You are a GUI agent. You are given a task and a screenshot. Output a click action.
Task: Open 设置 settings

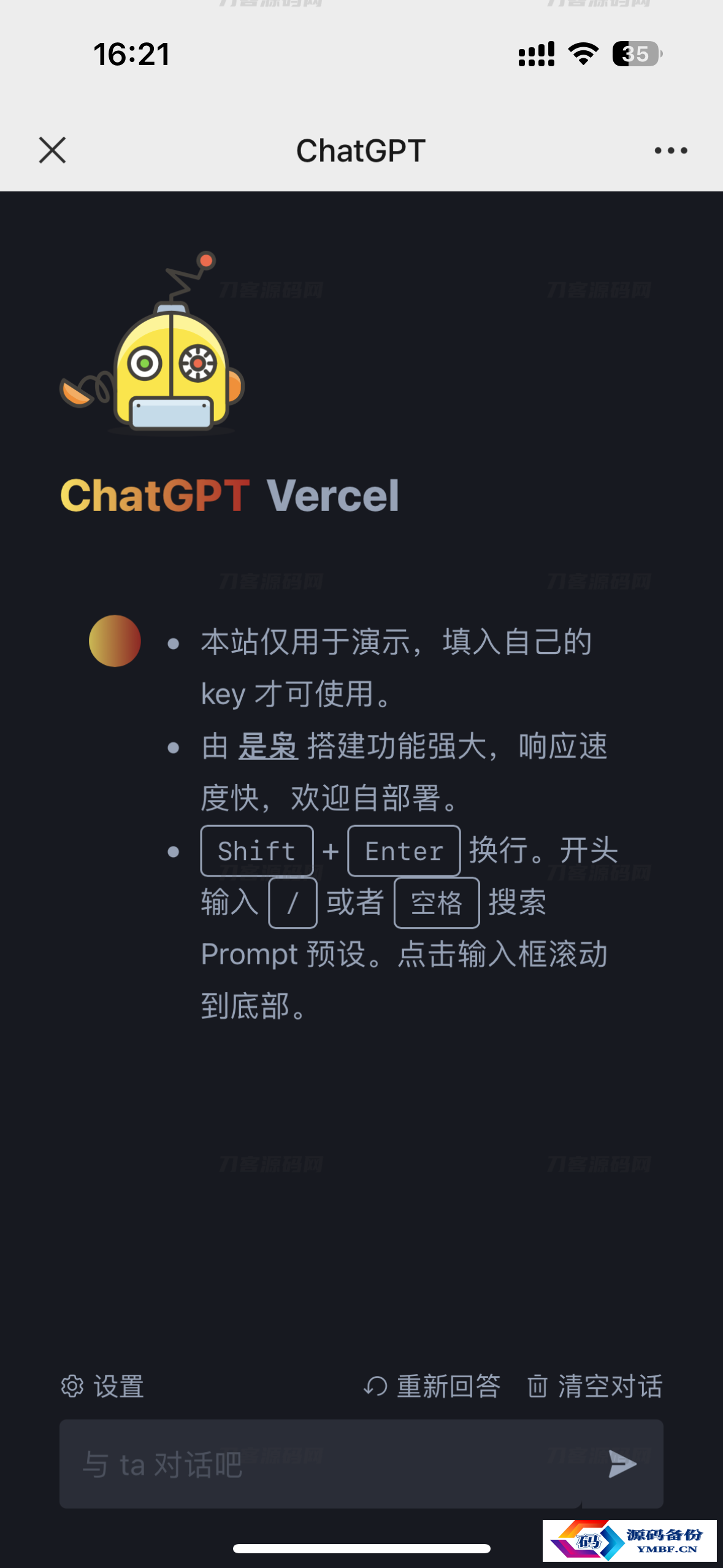(x=102, y=1386)
